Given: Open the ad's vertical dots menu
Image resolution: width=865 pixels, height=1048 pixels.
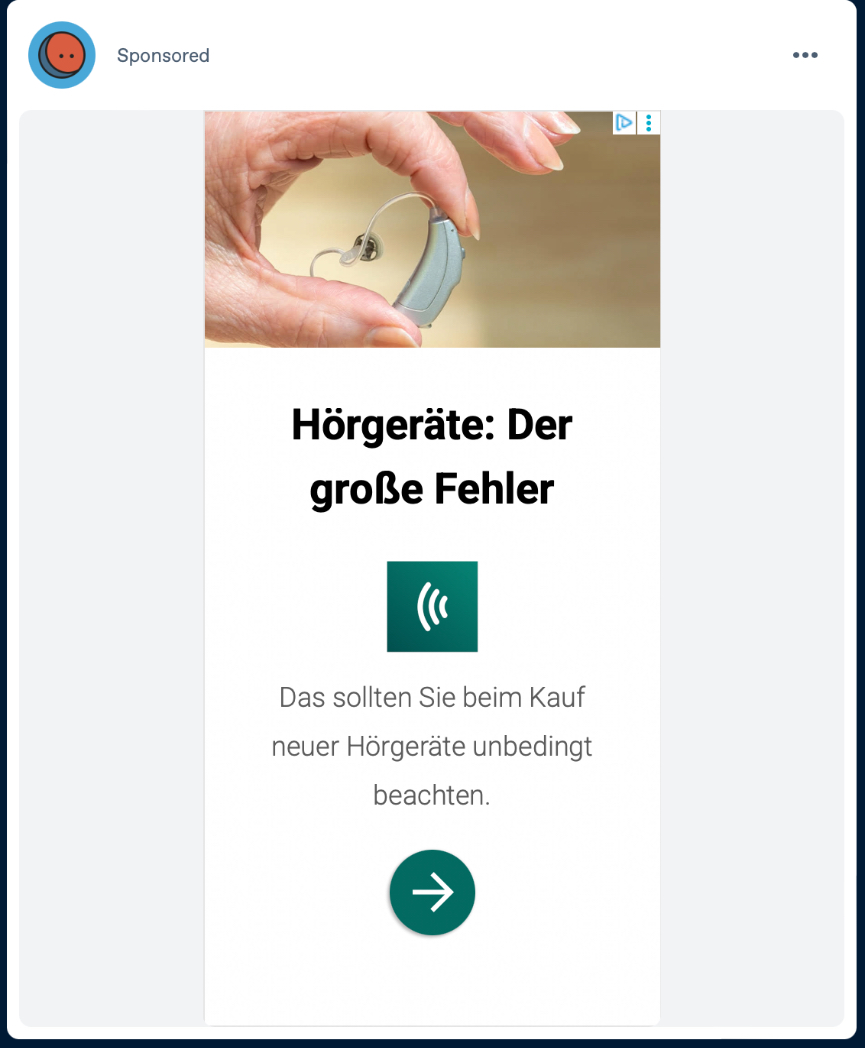Looking at the screenshot, I should click(648, 123).
